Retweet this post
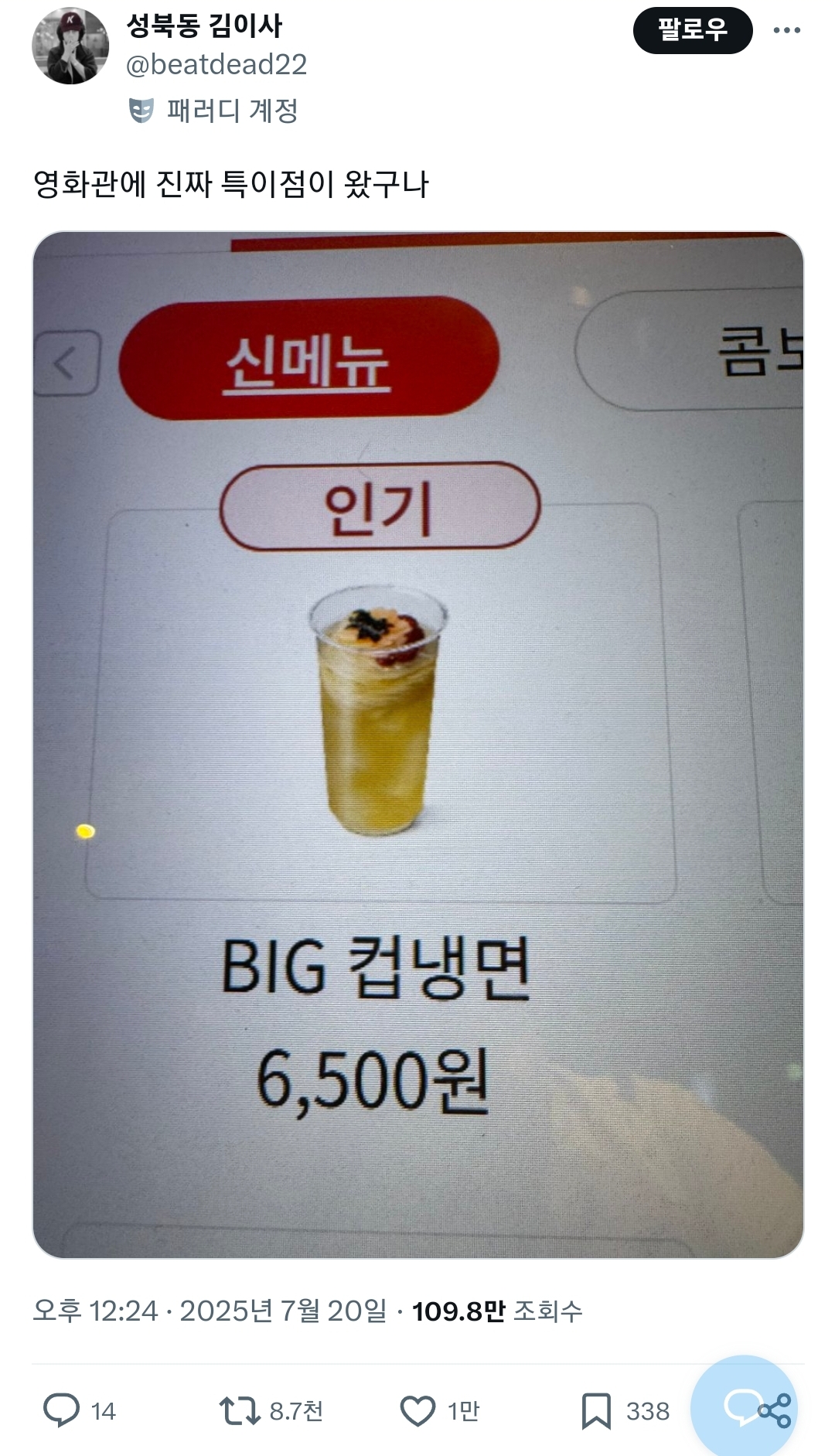835x1456 pixels. (240, 1410)
